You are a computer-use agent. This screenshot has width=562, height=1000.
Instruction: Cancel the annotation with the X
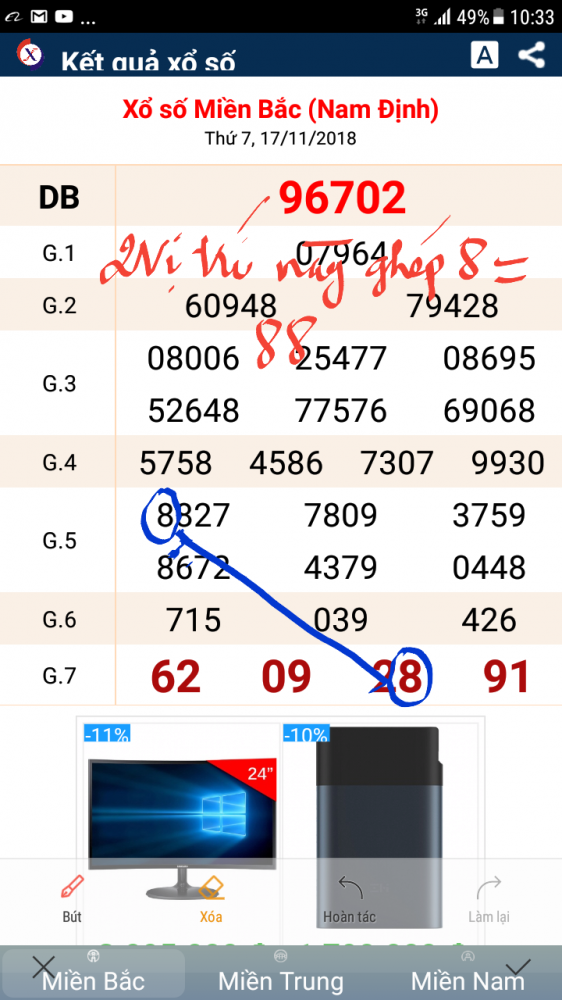44,967
